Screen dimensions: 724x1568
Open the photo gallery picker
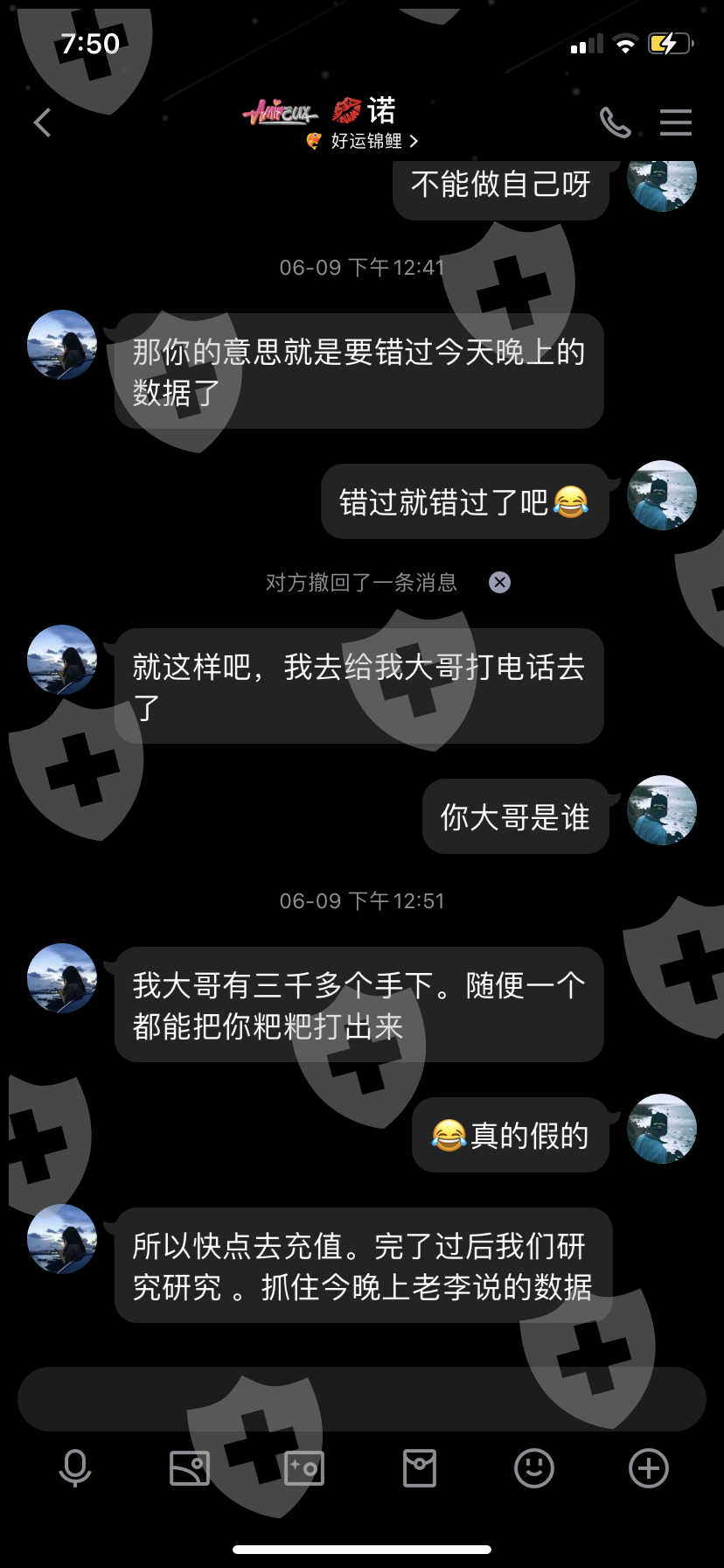[190, 1468]
